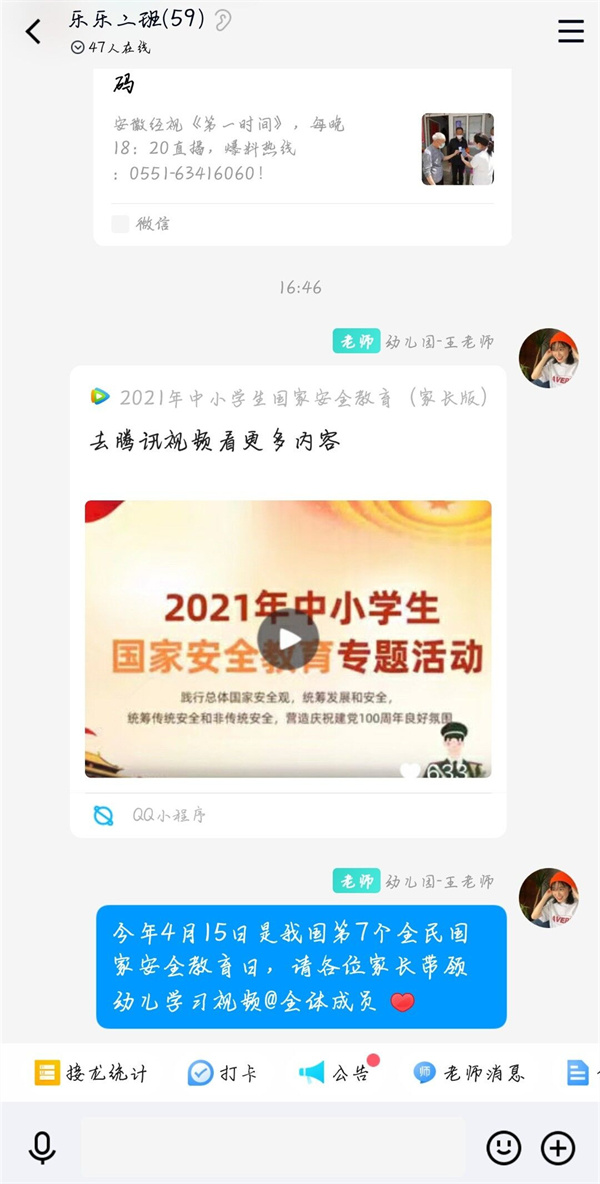Open 老师消息 teacher messages
Screen dimensions: 600x1184
click(x=469, y=1073)
